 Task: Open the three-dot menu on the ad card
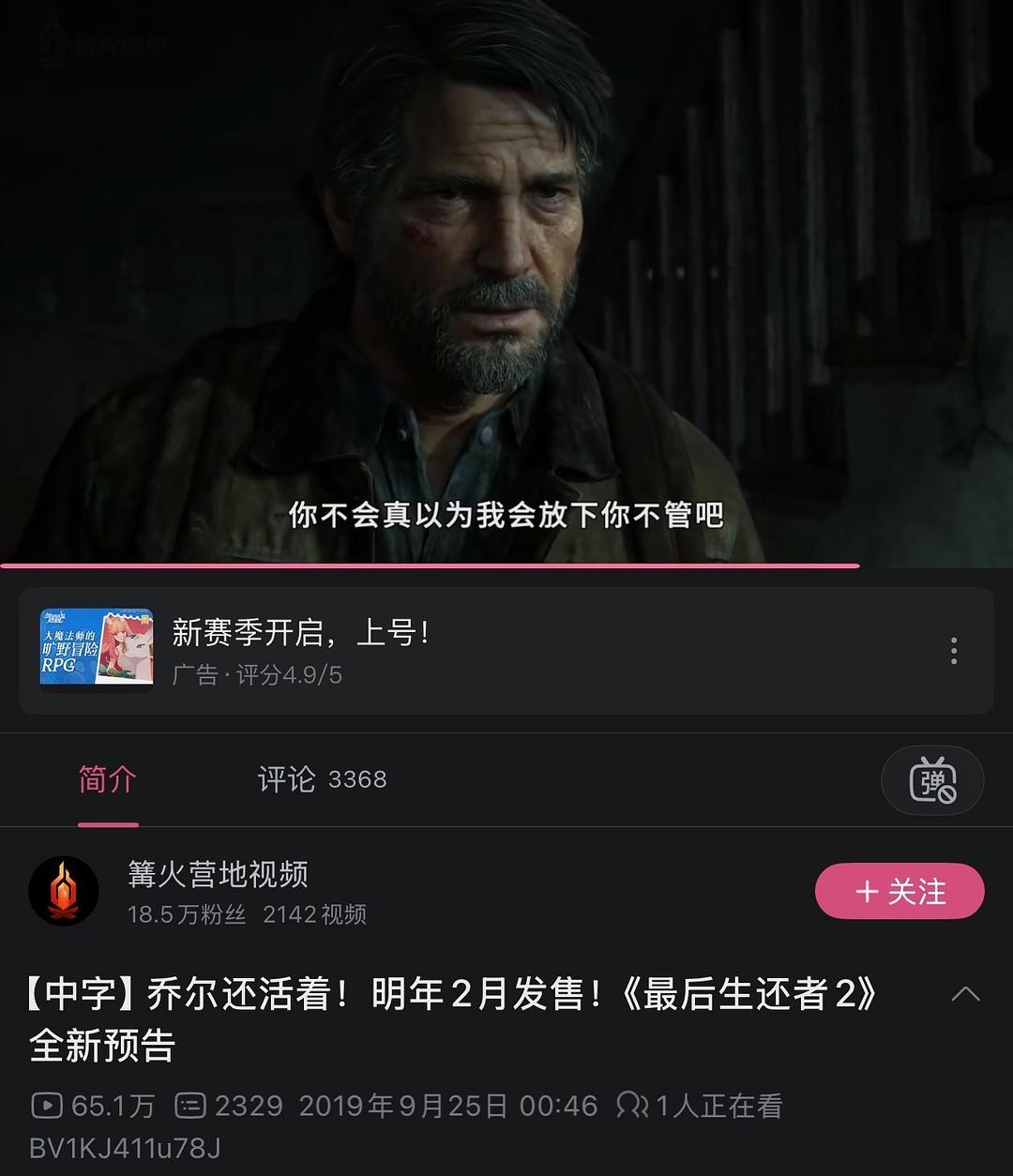click(955, 648)
